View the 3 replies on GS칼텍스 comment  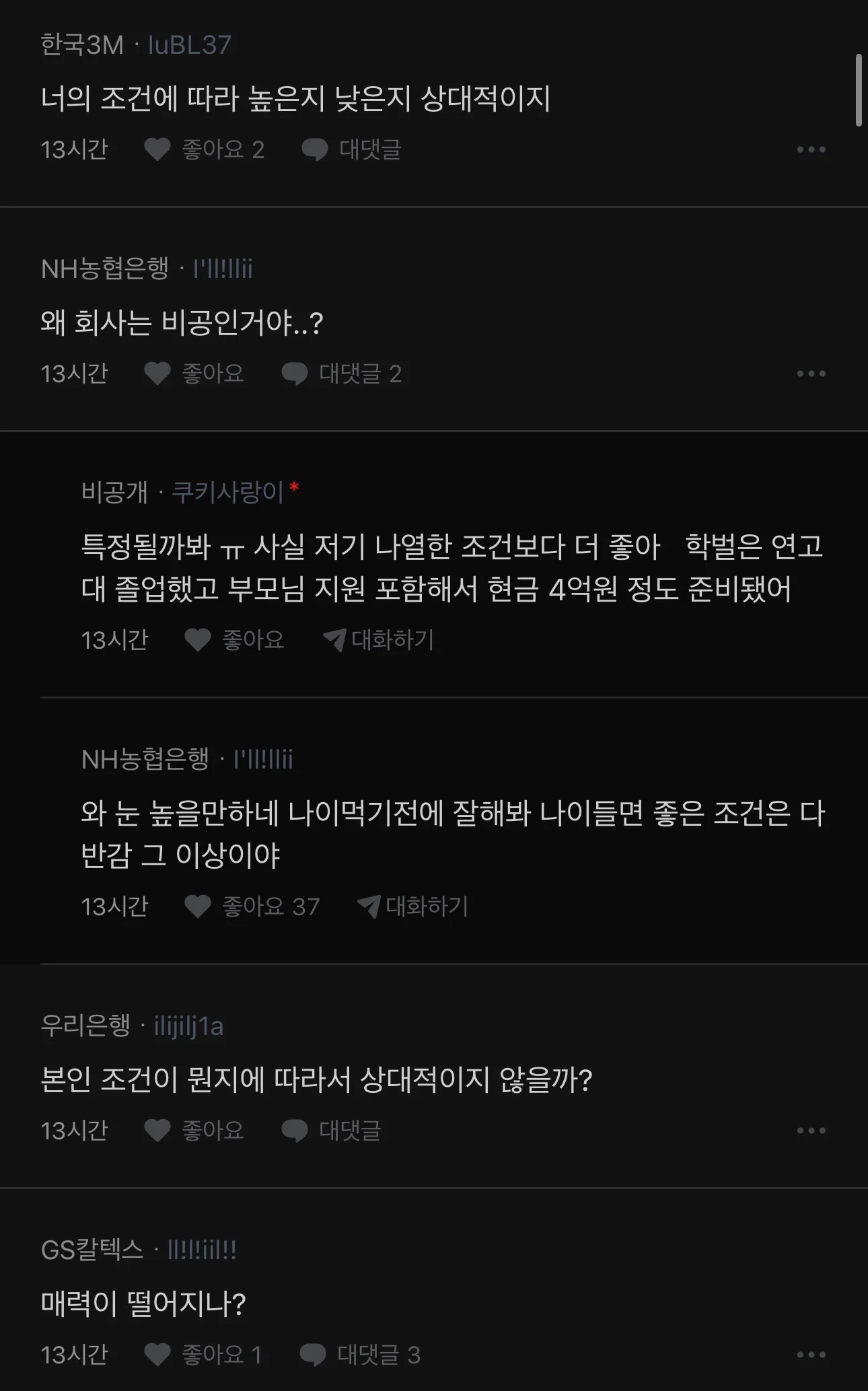pyautogui.click(x=359, y=1355)
